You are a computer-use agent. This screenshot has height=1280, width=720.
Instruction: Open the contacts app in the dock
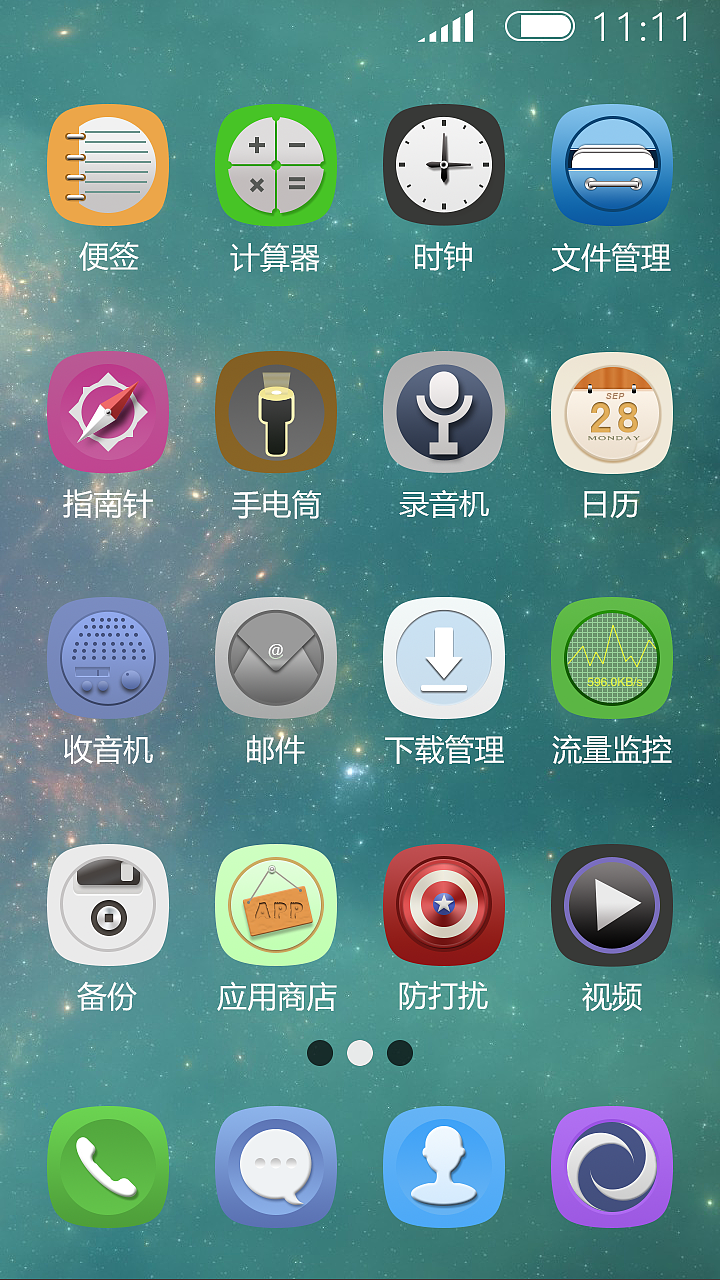[x=444, y=1168]
